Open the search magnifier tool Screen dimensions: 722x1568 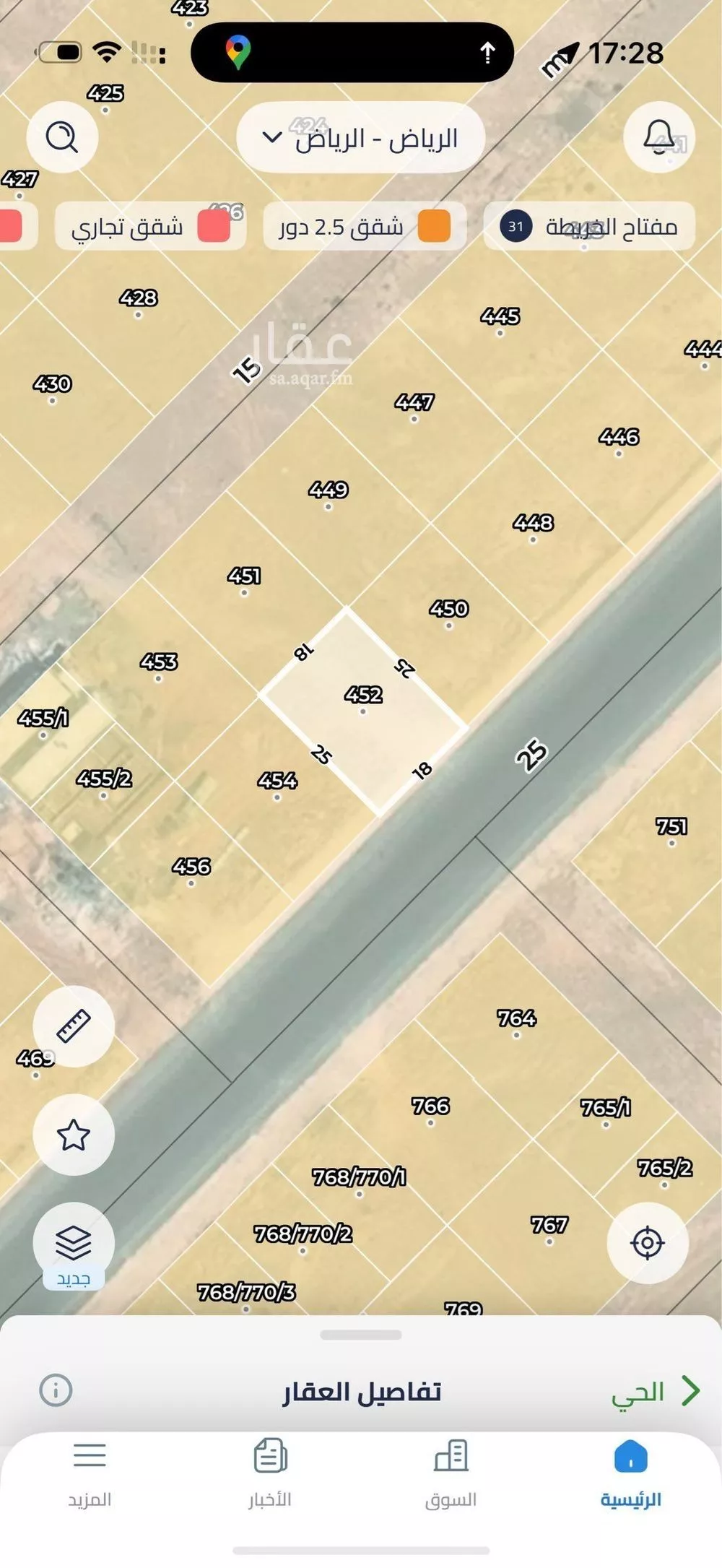tap(63, 137)
